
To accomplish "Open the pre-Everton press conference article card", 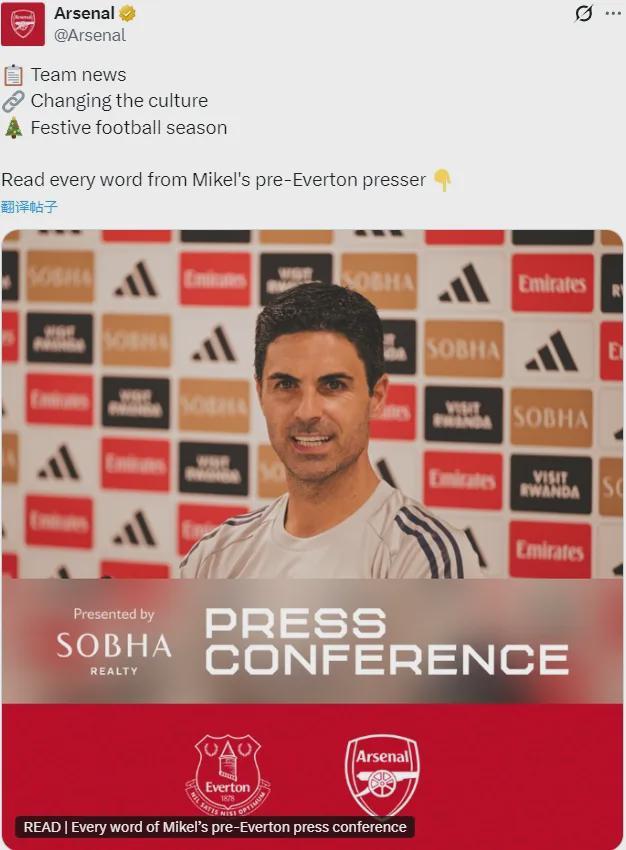I will click(x=312, y=535).
